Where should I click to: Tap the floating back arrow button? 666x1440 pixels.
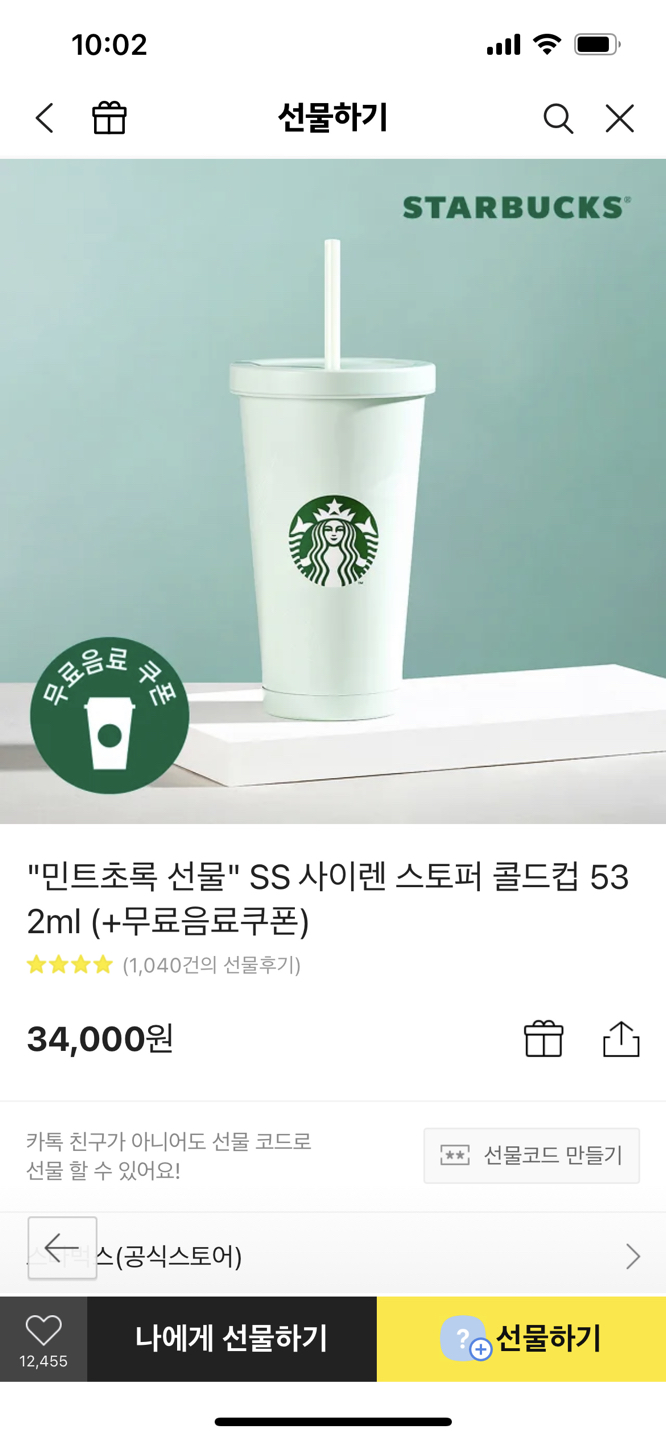point(62,1247)
